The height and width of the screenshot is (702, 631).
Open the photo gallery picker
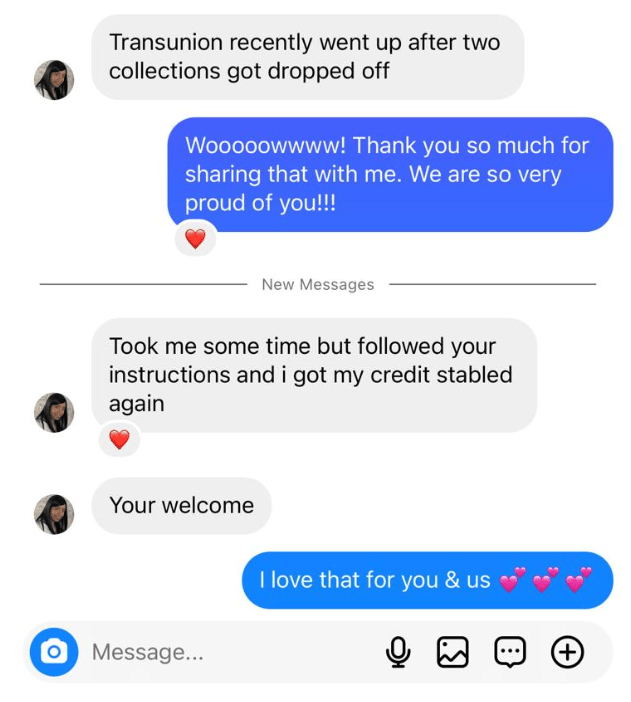[x=453, y=652]
